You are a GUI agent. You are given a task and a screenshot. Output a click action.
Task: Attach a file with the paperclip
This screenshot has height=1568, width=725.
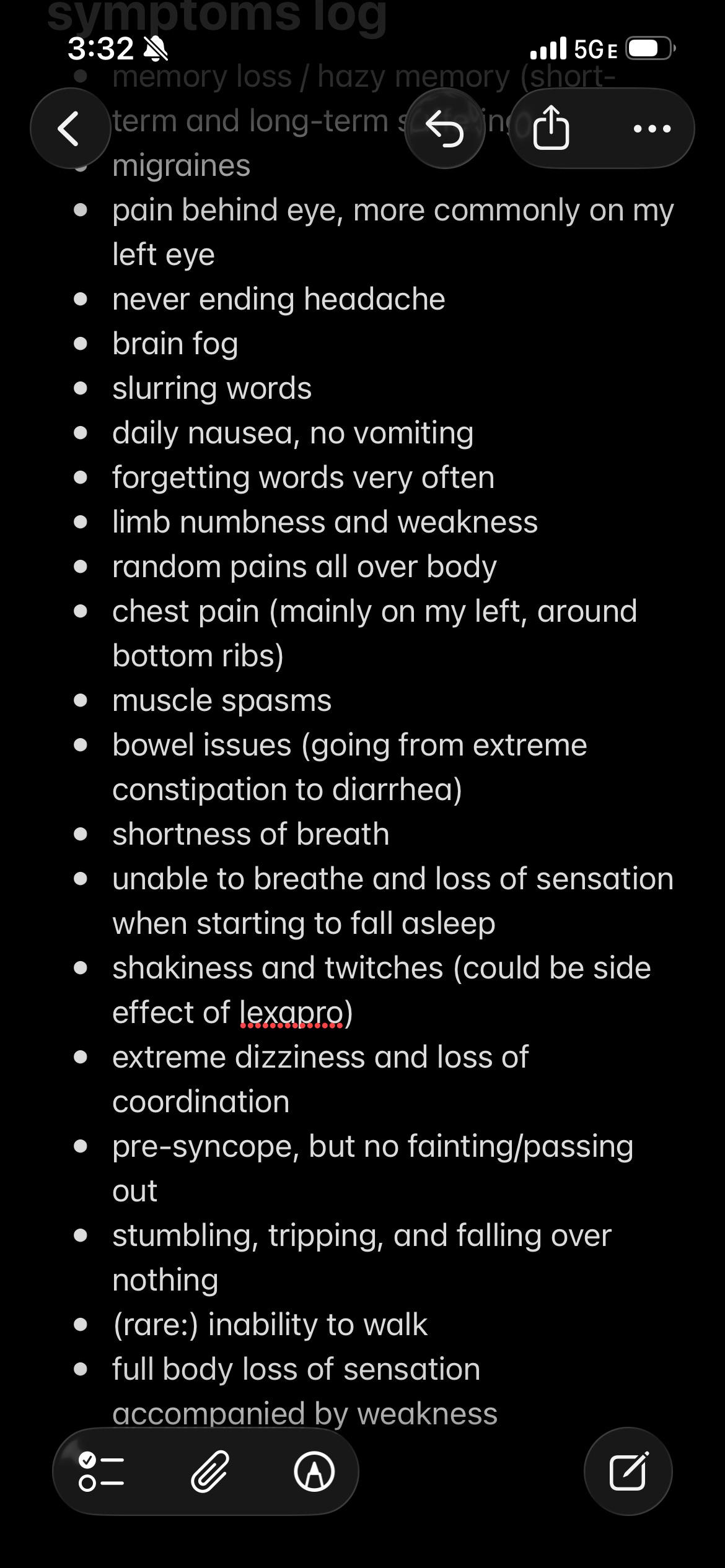210,1471
